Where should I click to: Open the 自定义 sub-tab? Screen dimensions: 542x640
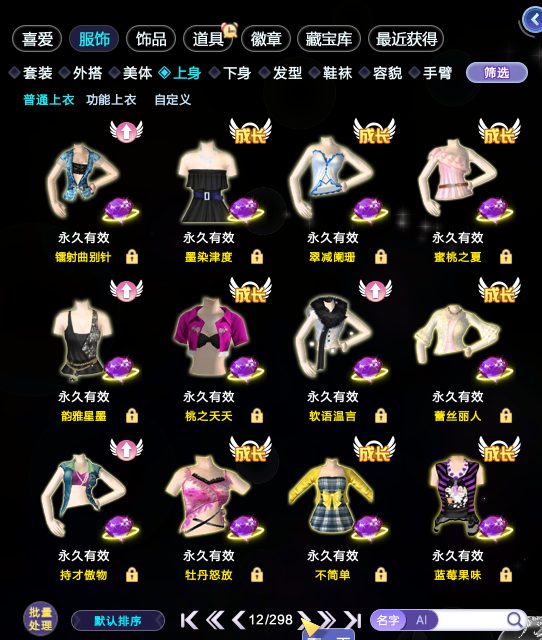click(x=173, y=100)
